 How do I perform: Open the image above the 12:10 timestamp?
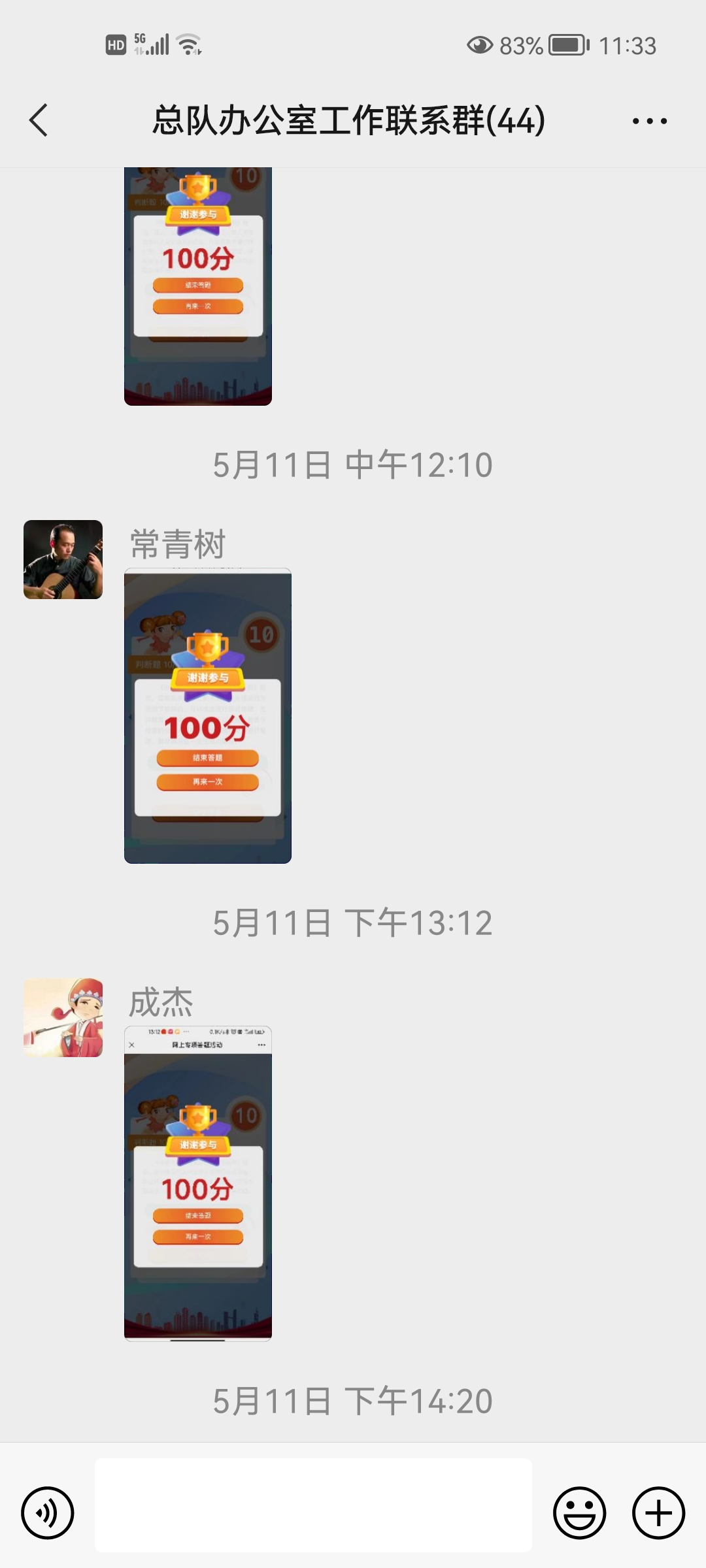tap(198, 286)
